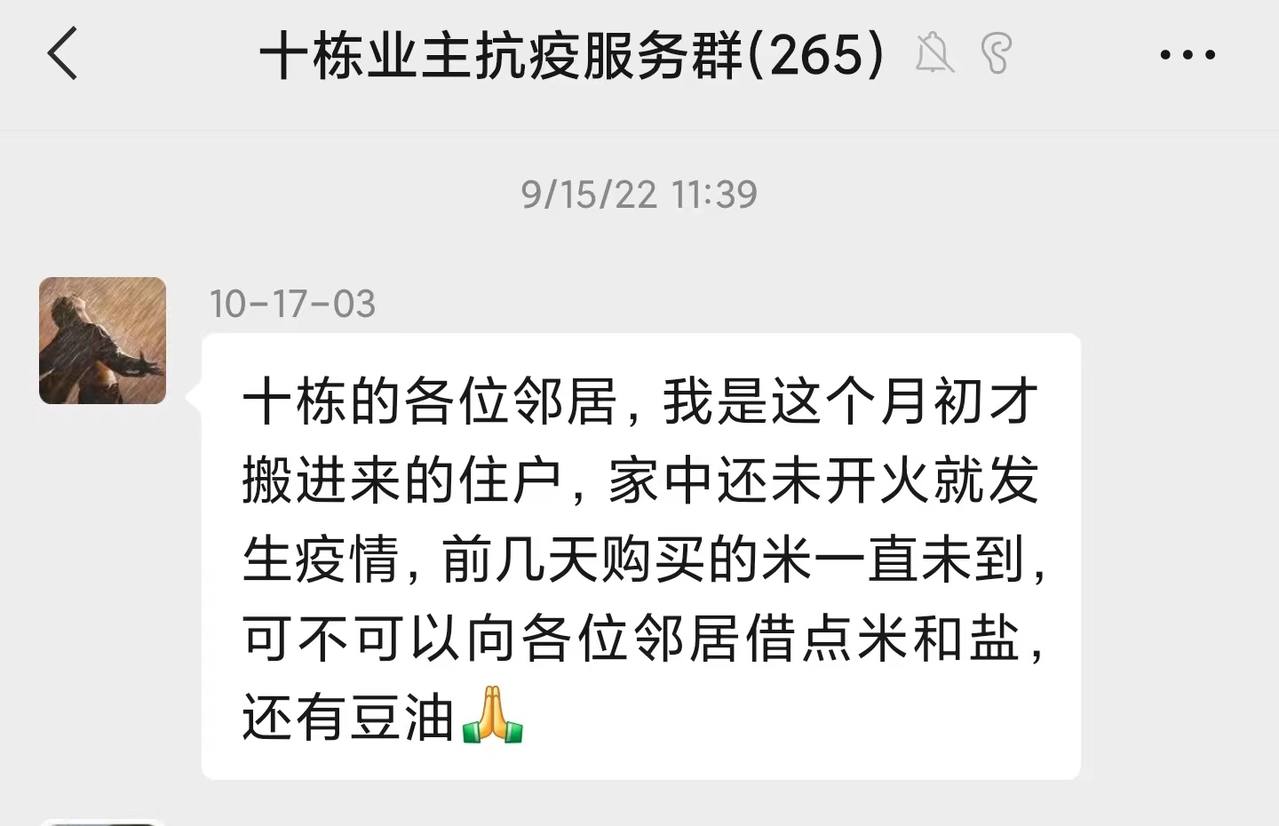Image resolution: width=1279 pixels, height=826 pixels.
Task: Open profile avatar of member 10-17-03
Action: coord(102,341)
